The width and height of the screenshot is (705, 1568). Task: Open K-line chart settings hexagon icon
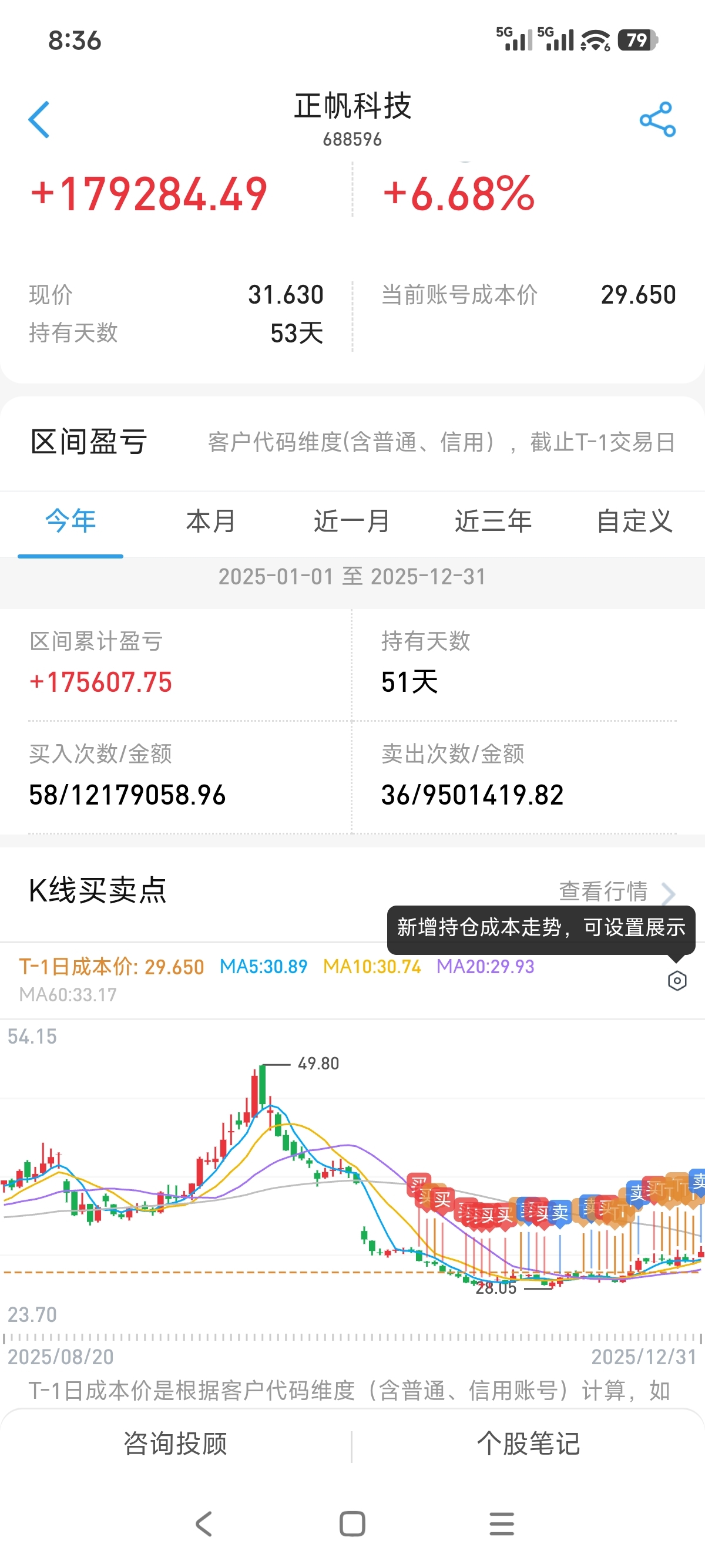click(x=677, y=981)
